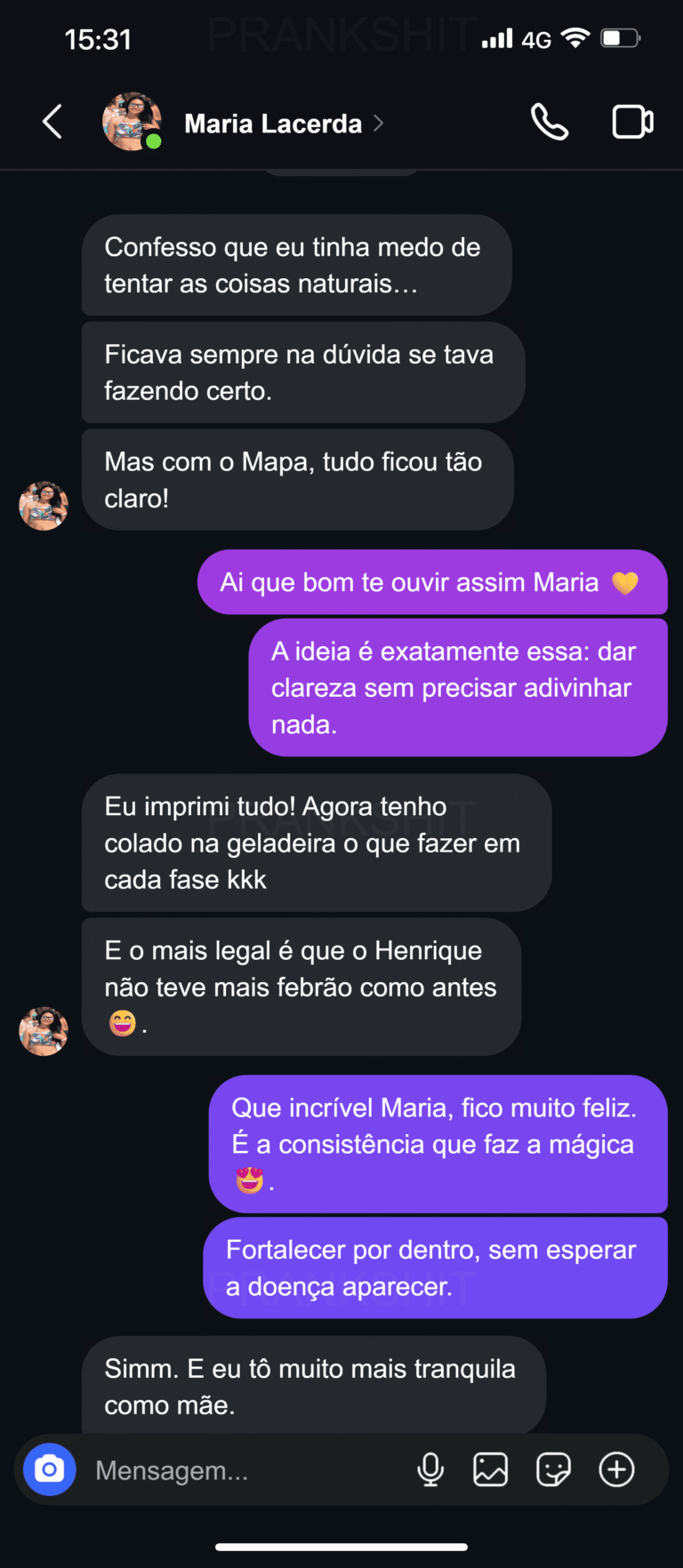Record a voice message with the microphone
Screen dimensions: 683x1568
pyautogui.click(x=430, y=1469)
